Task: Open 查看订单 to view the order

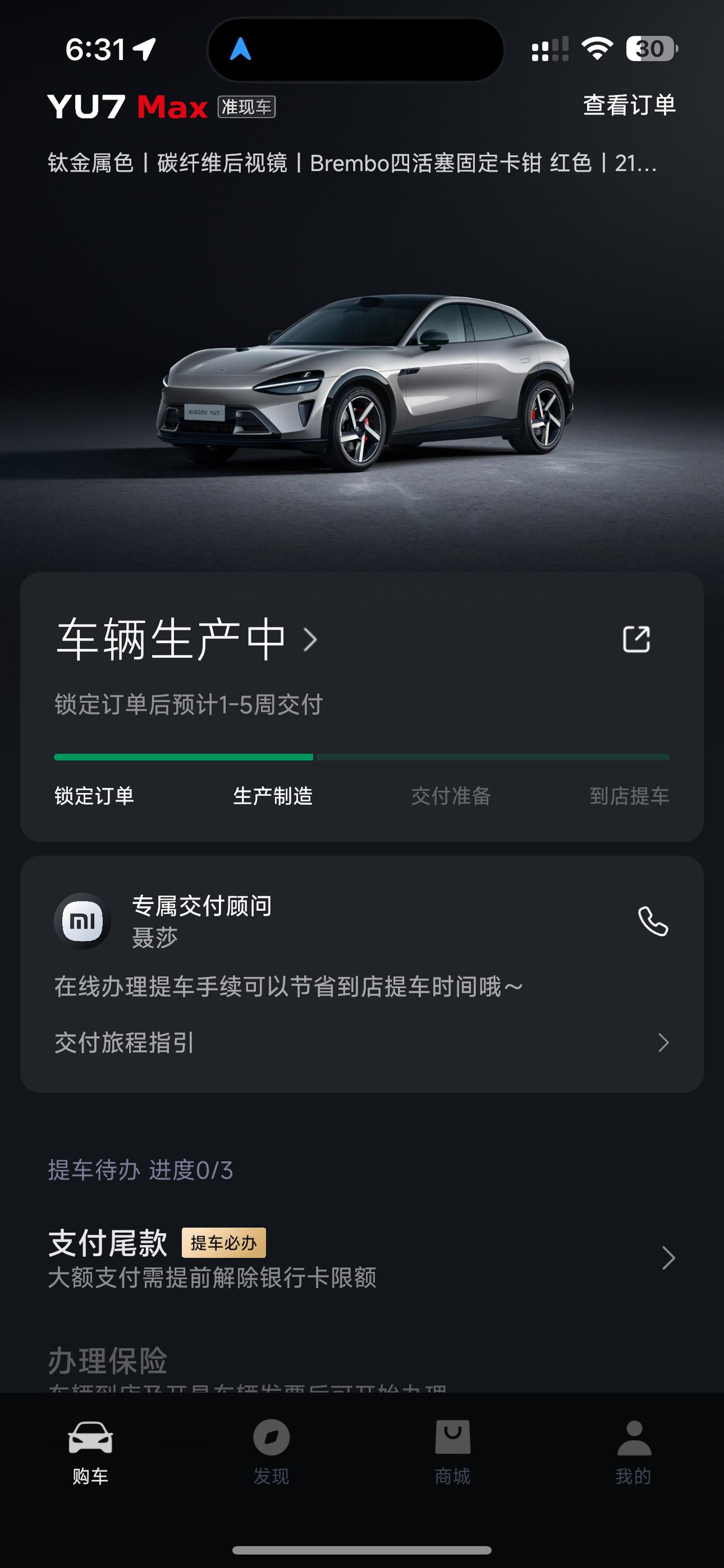Action: [629, 105]
